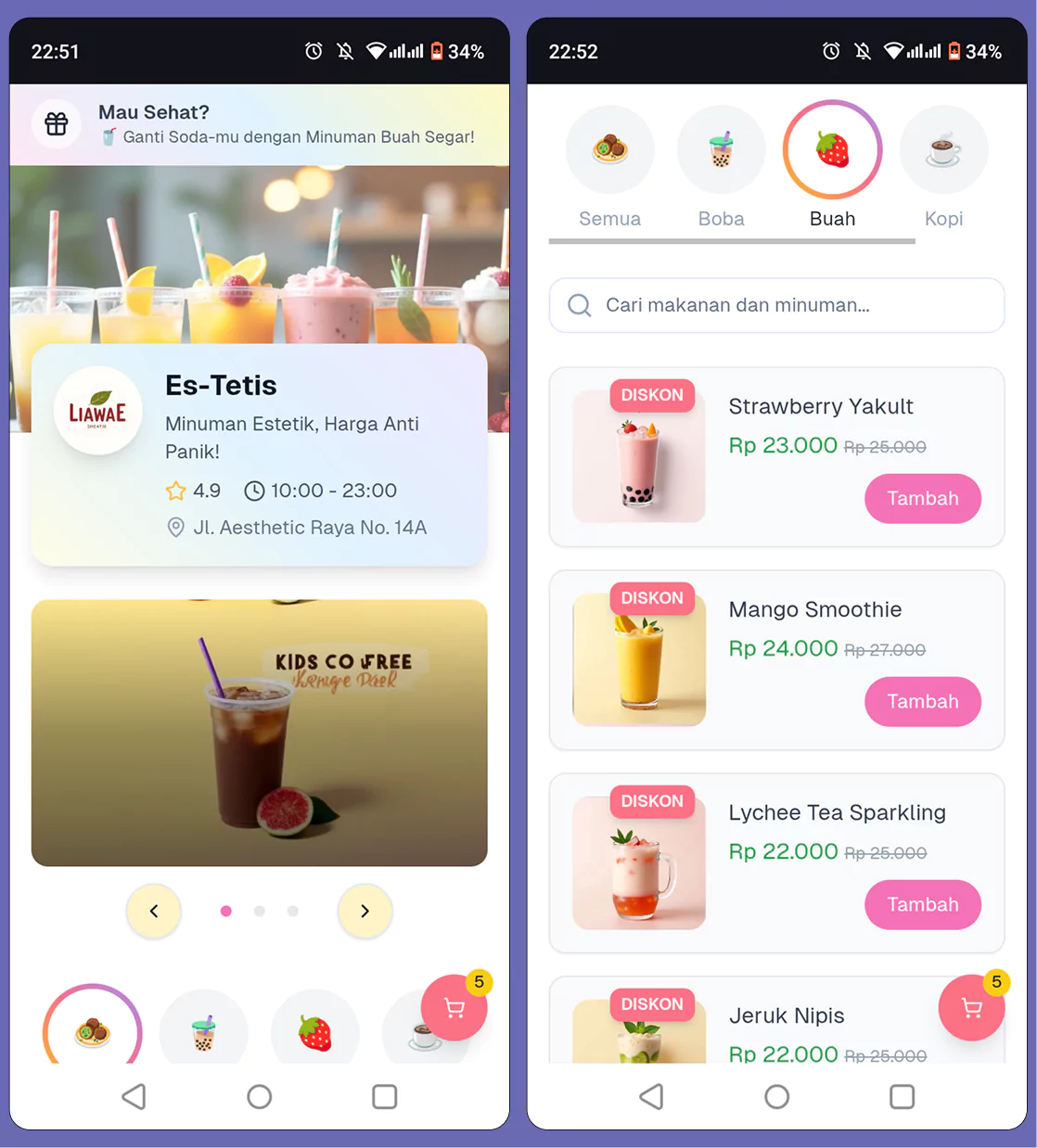Show the previous carousel banner
Viewport: 1037px width, 1148px height.
[x=154, y=912]
